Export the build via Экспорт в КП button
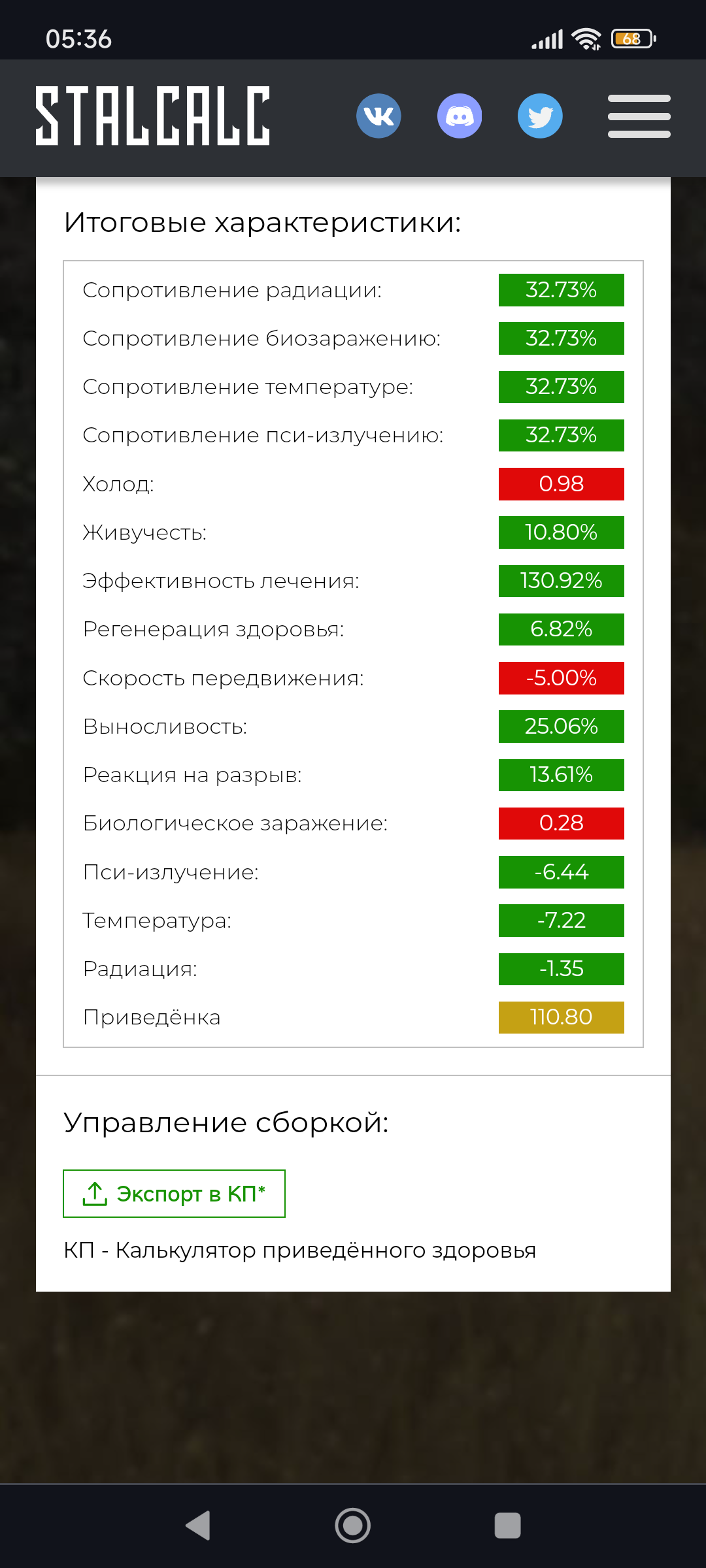The width and height of the screenshot is (706, 1568). point(174,1194)
